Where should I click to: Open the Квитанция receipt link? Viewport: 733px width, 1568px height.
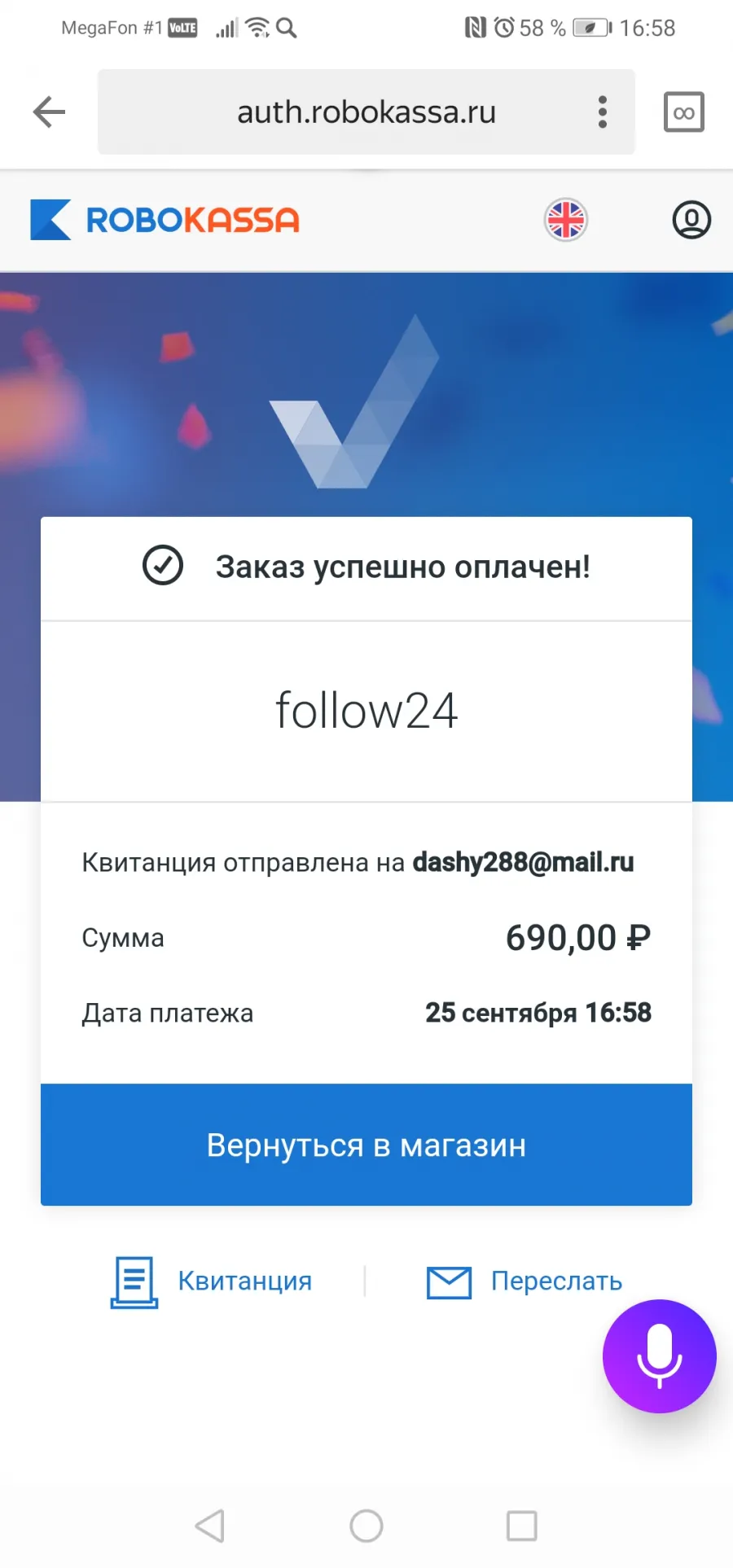212,1281
